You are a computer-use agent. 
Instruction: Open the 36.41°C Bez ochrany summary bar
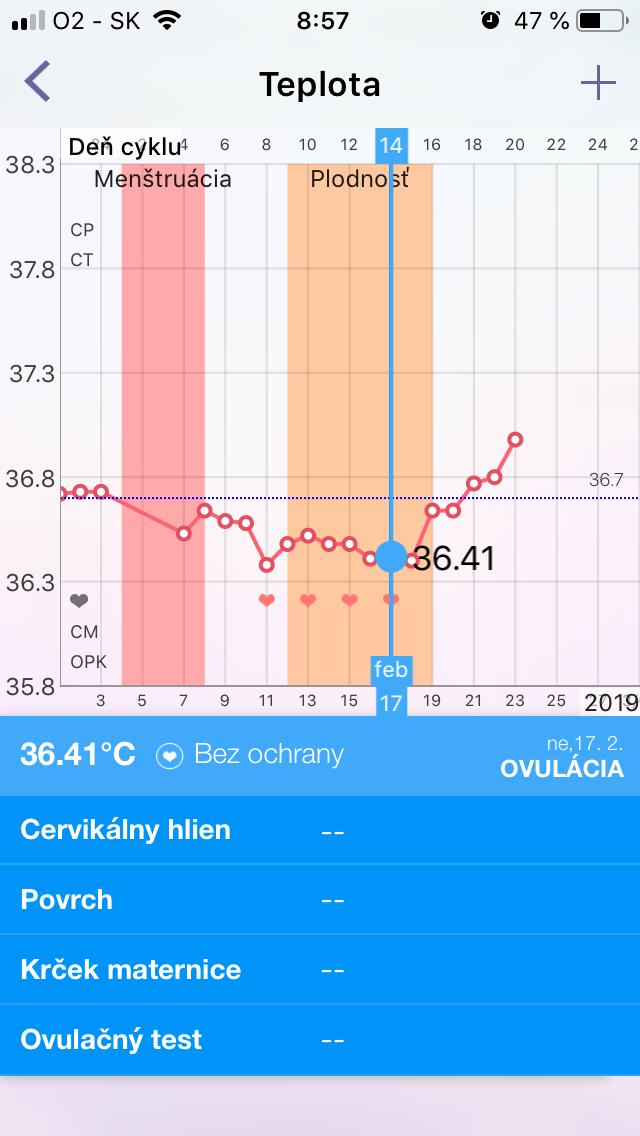pyautogui.click(x=320, y=756)
